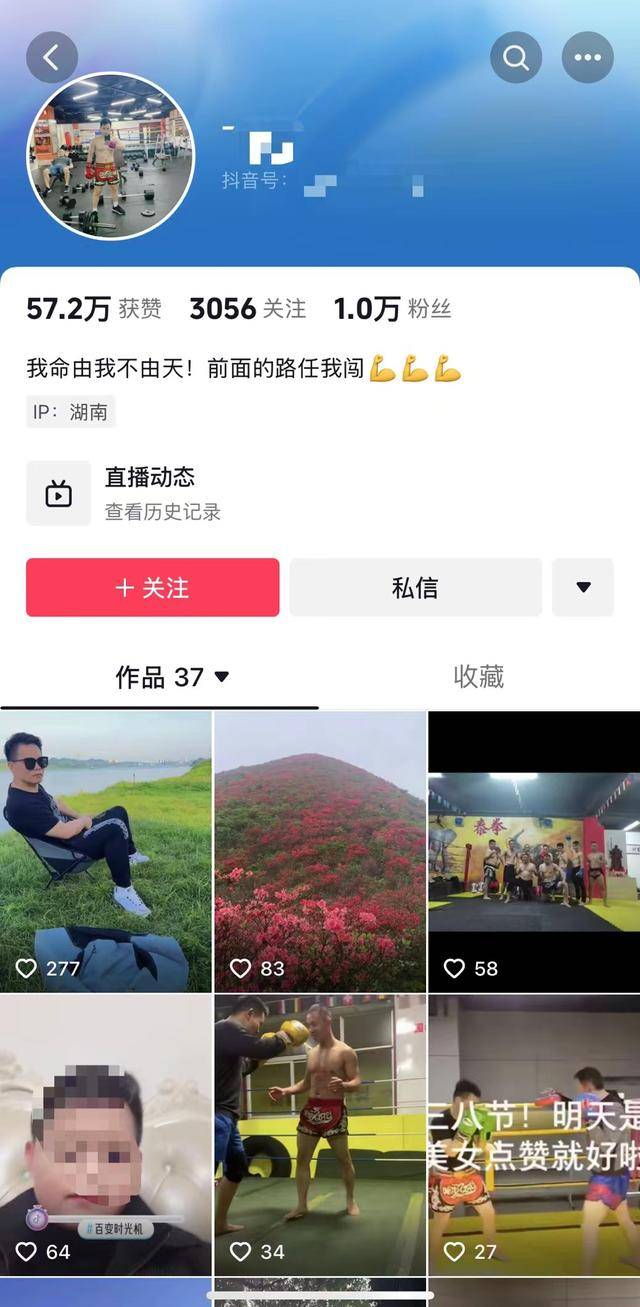The height and width of the screenshot is (1307, 640).
Task: Send a private message via 私信
Action: 415,587
